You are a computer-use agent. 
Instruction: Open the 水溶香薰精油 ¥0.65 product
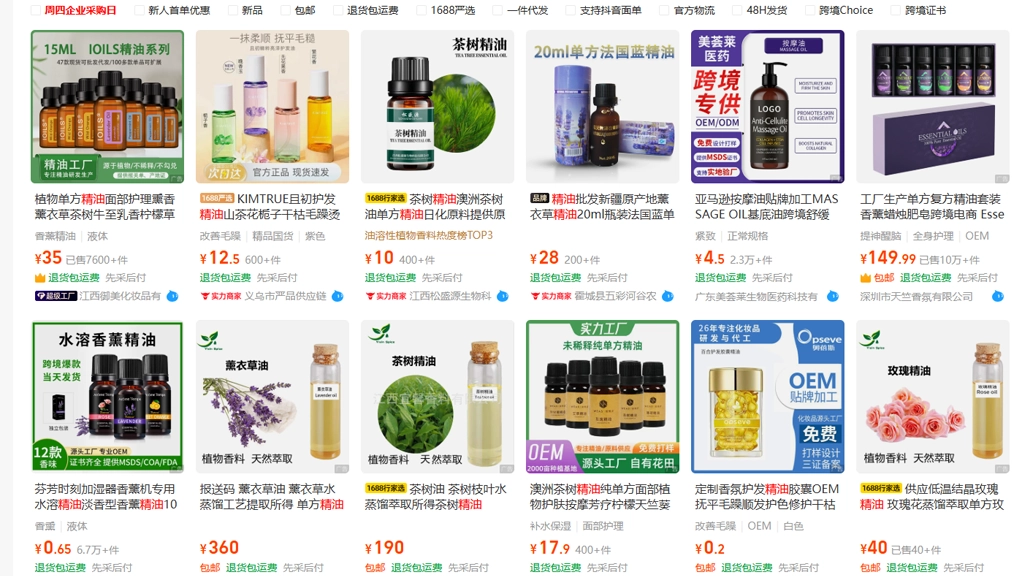click(107, 396)
